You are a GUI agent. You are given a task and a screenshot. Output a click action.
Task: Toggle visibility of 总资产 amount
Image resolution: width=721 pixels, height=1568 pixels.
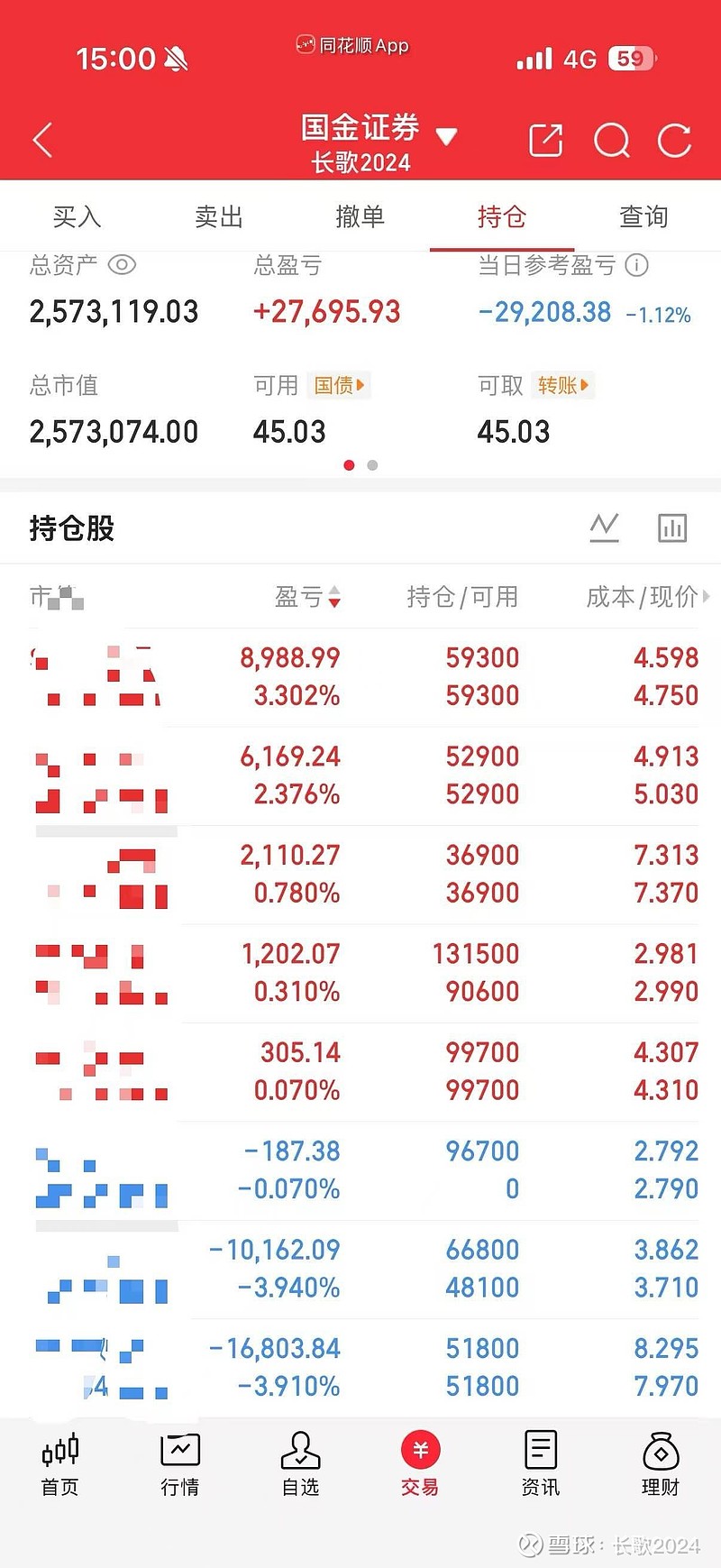pos(123,264)
